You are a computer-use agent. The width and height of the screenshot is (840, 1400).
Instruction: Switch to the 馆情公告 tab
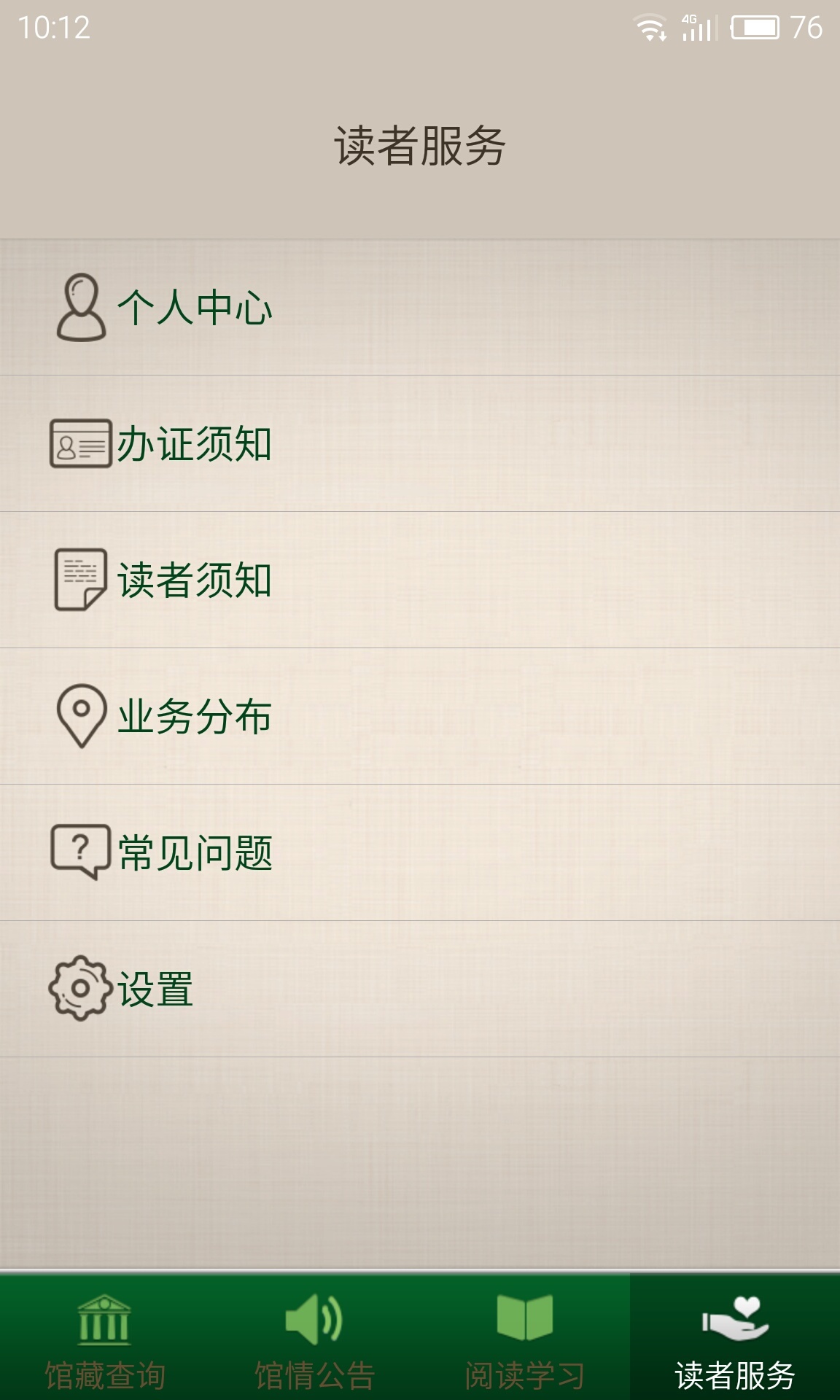click(315, 1337)
